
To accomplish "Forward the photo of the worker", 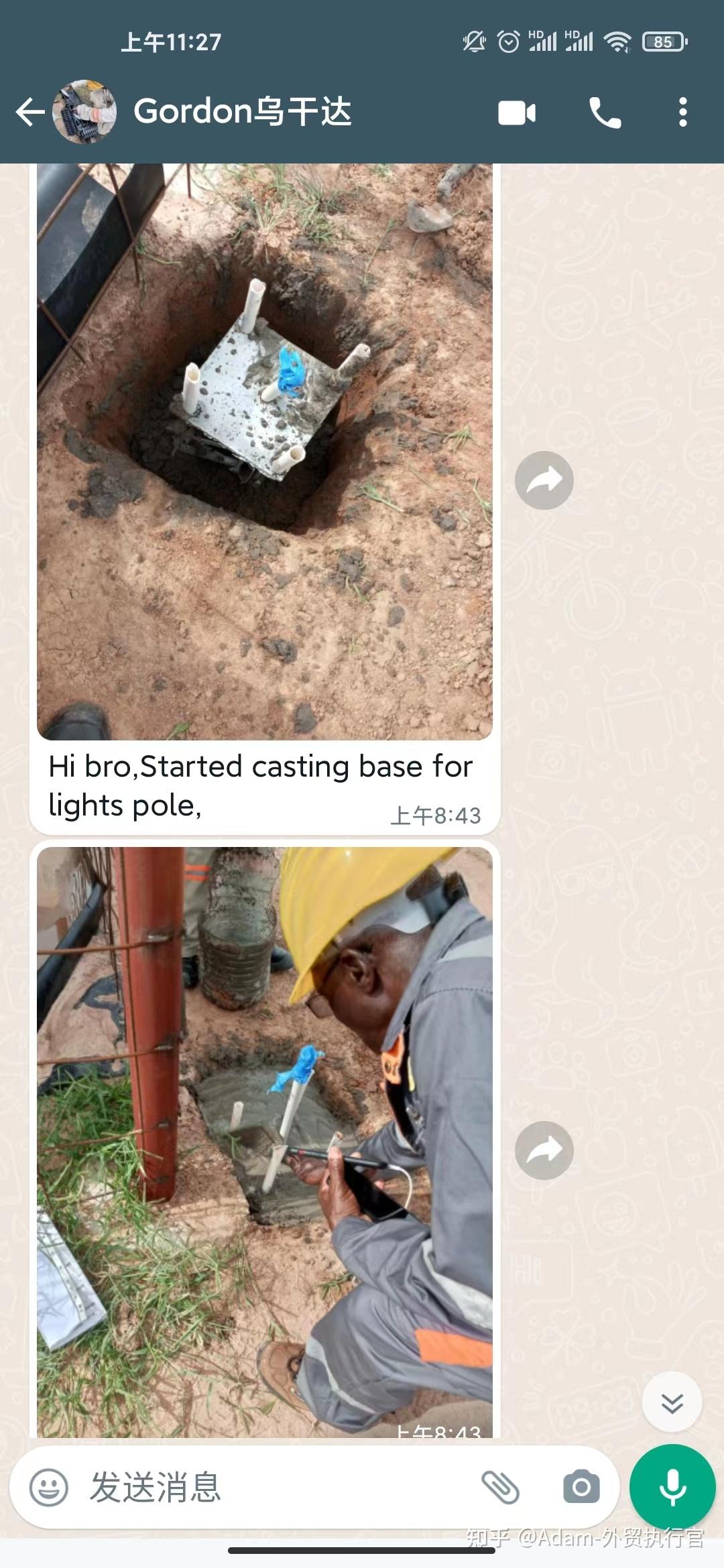I will 544,1151.
